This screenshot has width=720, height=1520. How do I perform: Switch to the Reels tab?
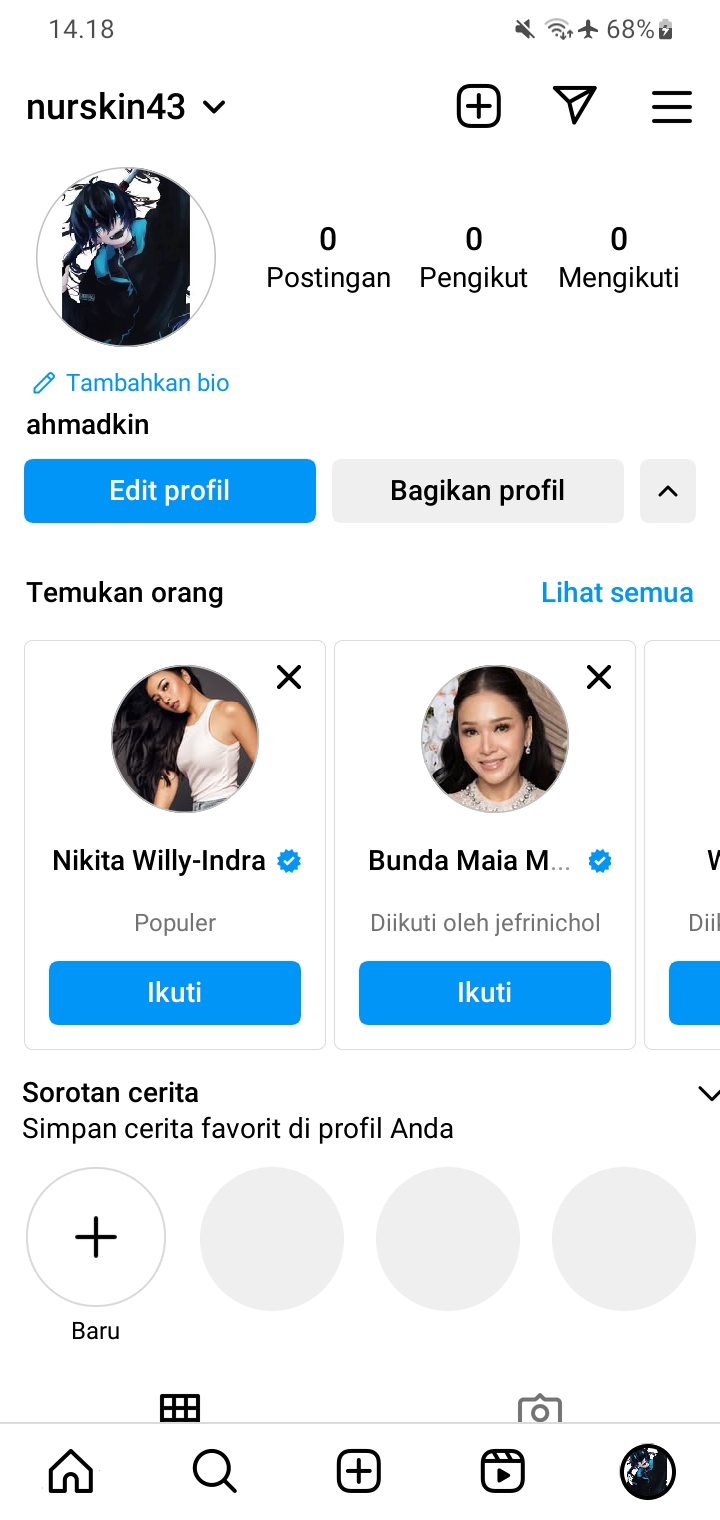tap(503, 1471)
